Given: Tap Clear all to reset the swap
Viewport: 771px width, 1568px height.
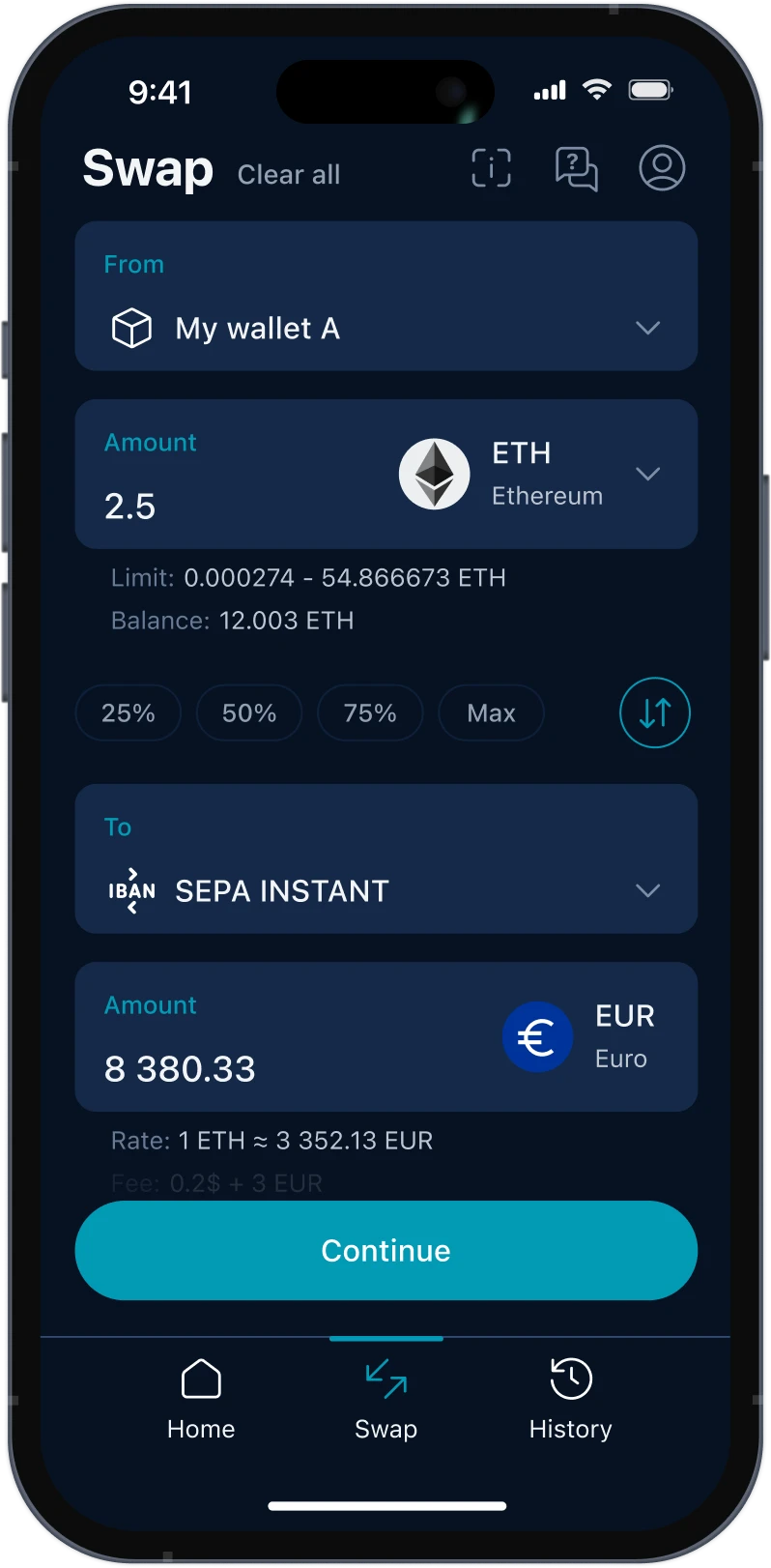Looking at the screenshot, I should point(289,175).
